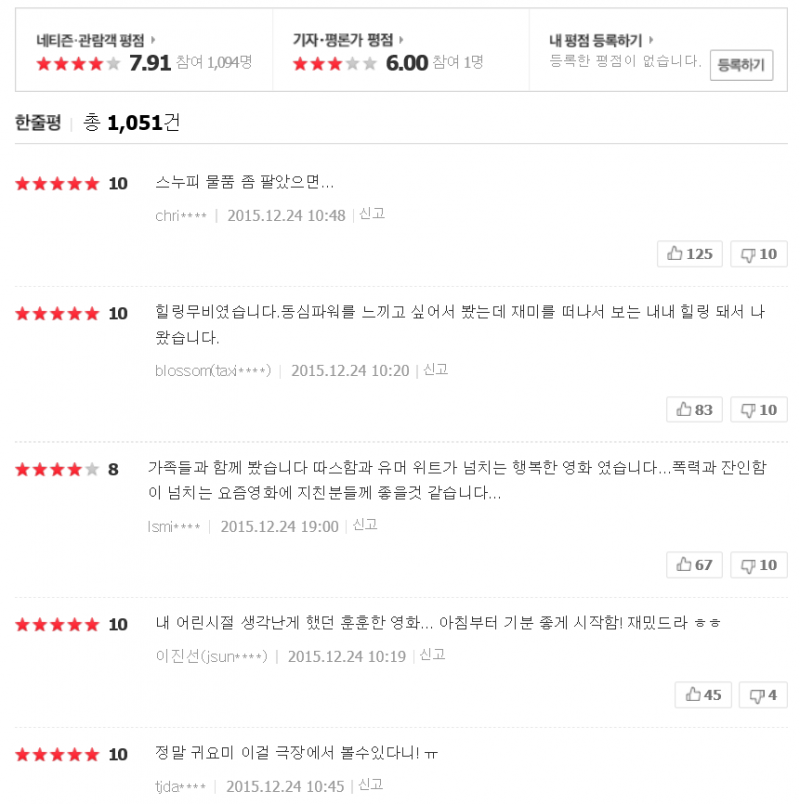The height and width of the screenshot is (804, 800).
Task: Tap the 등록하기 button
Action: pyautogui.click(x=741, y=66)
